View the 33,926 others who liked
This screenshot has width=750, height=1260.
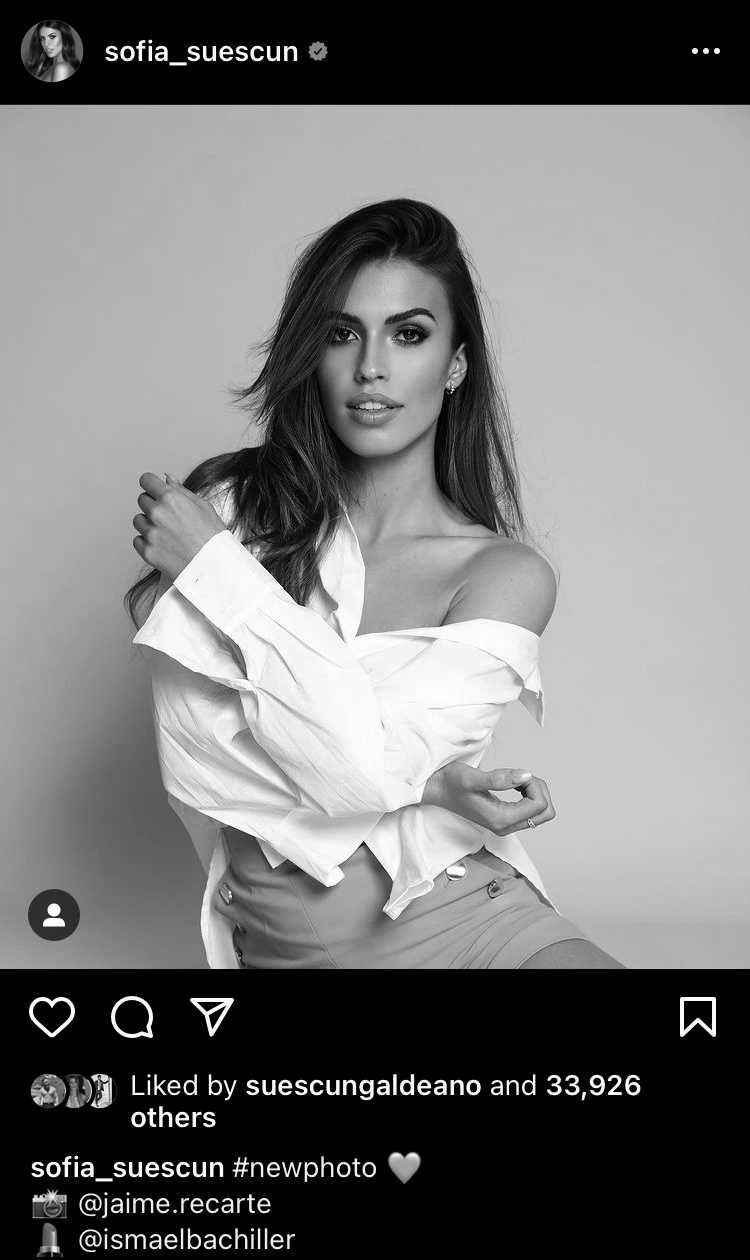click(x=386, y=1101)
